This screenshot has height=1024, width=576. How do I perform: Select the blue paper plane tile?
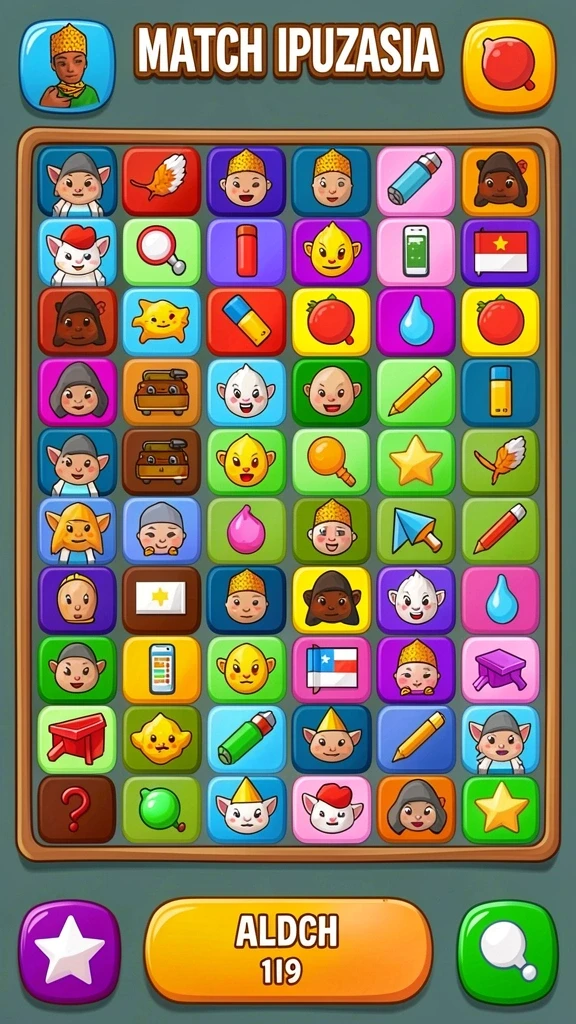coord(416,531)
